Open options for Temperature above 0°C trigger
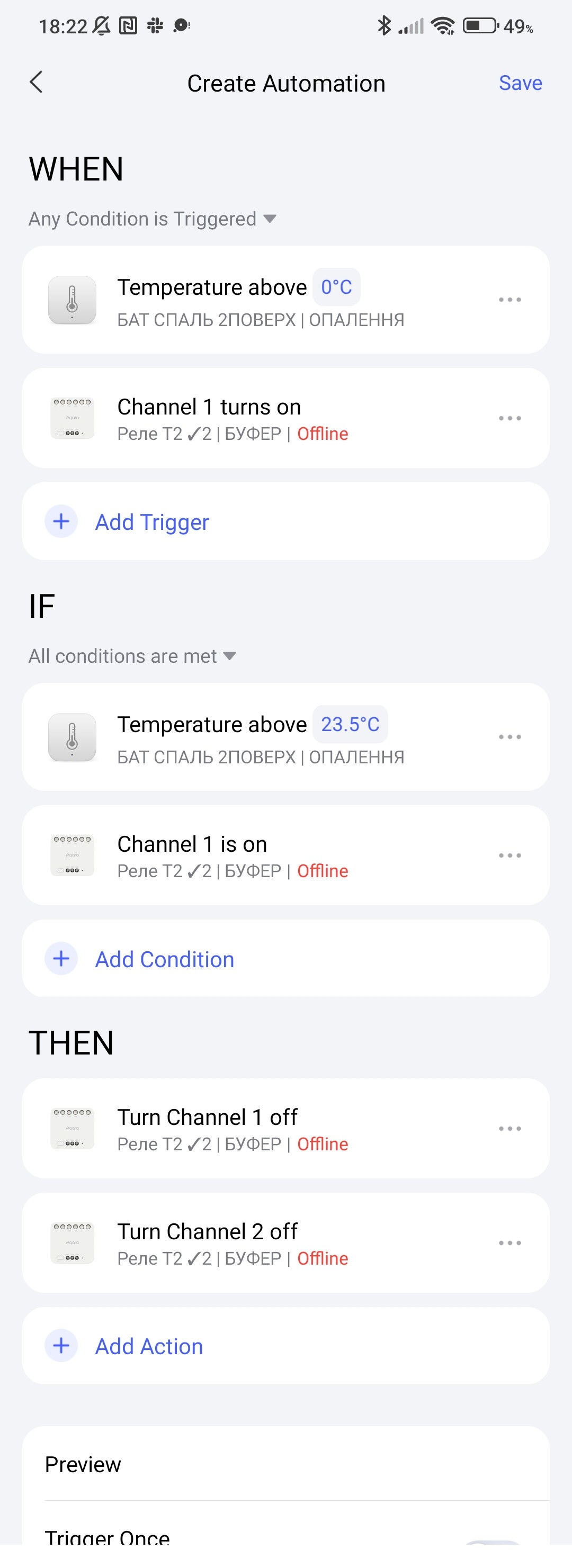This screenshot has height=1568, width=572. click(510, 300)
